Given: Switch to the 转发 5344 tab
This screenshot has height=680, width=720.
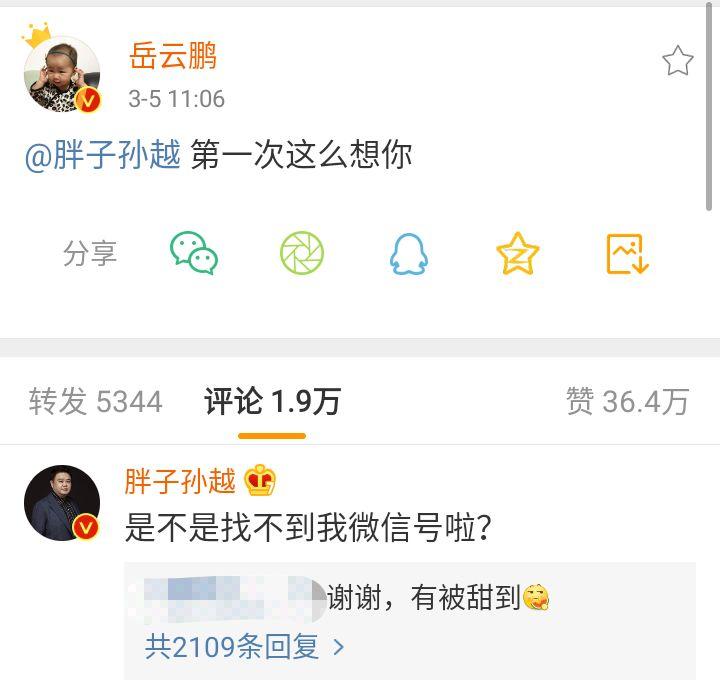Looking at the screenshot, I should pyautogui.click(x=95, y=402).
